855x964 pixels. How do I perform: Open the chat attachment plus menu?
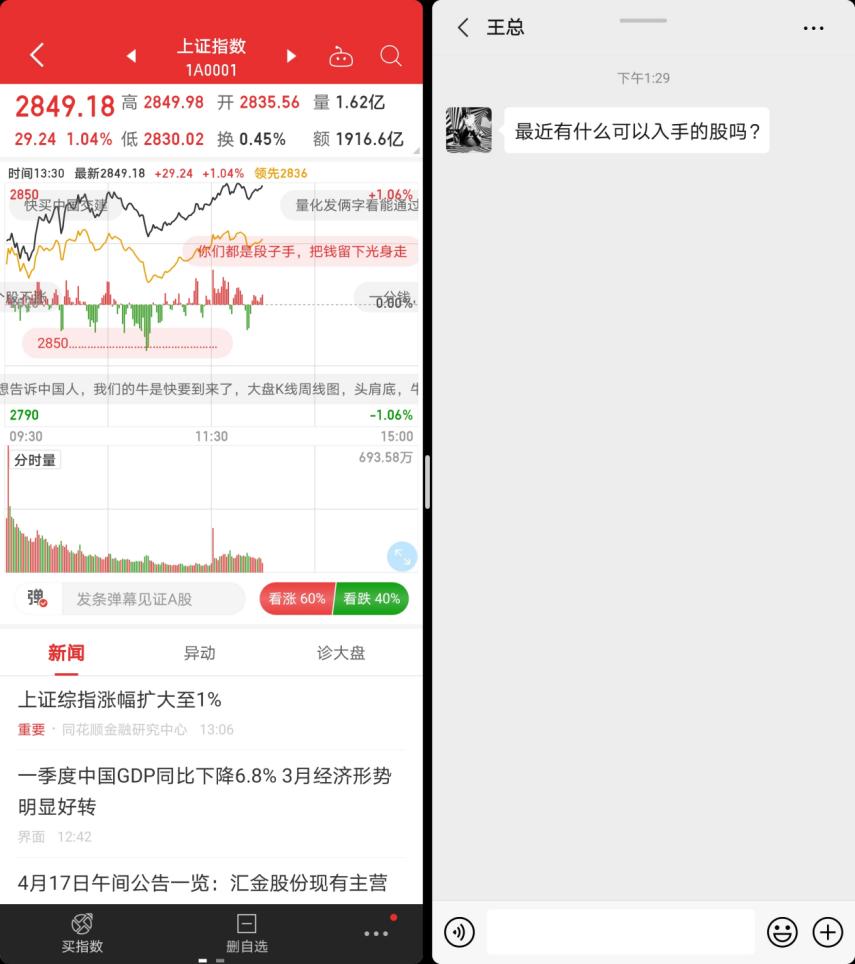pyautogui.click(x=827, y=932)
